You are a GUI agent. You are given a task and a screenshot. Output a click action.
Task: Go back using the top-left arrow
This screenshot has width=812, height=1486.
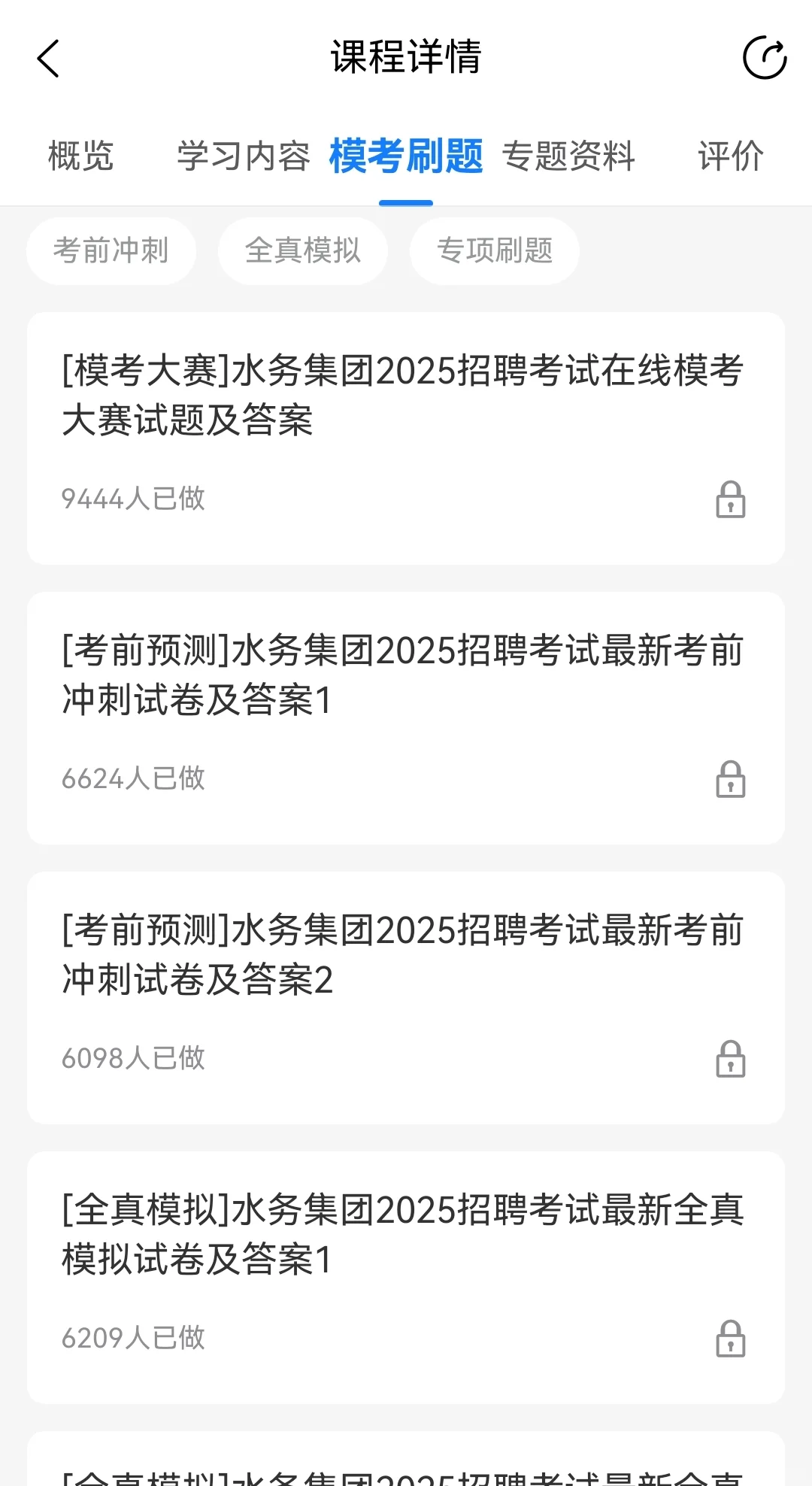point(48,59)
